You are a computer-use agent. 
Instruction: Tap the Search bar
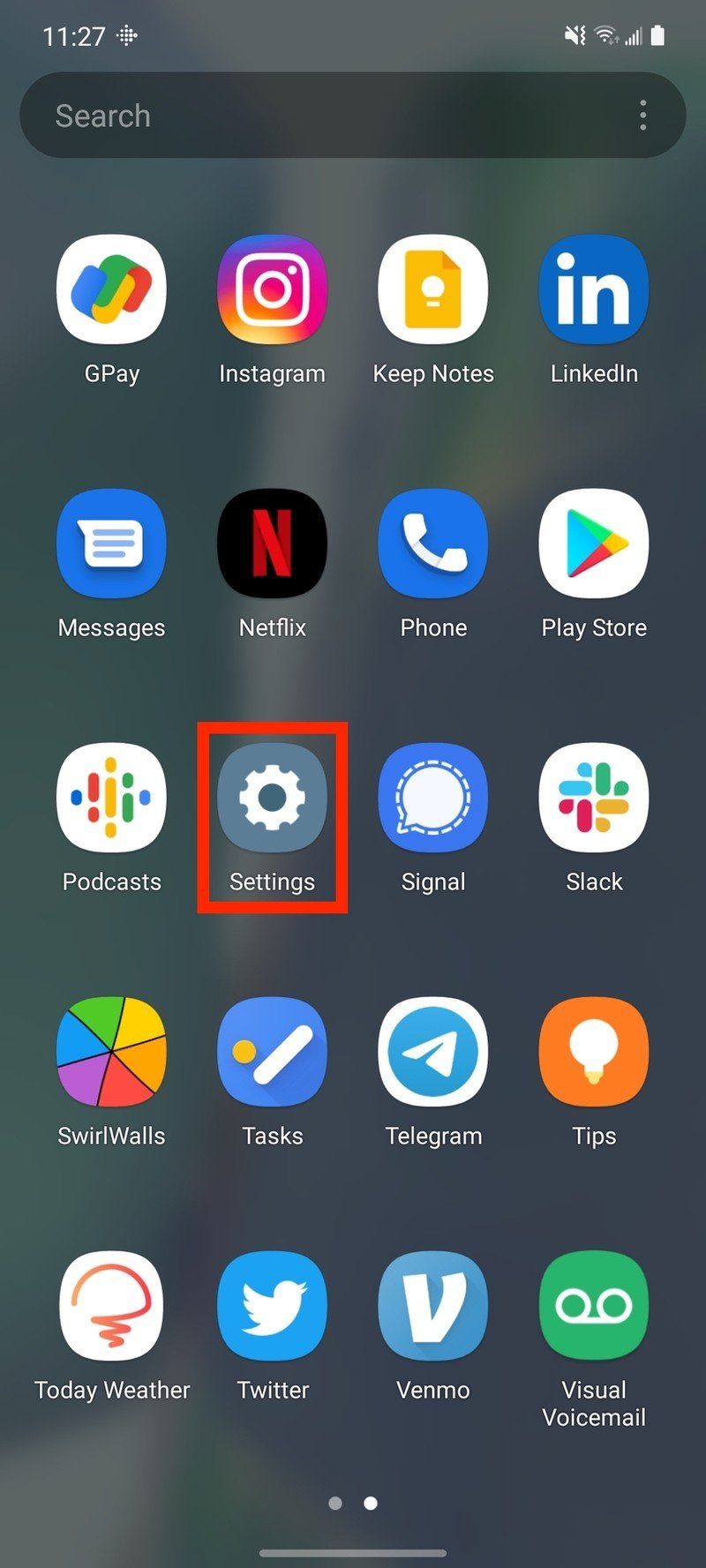[x=265, y=115]
